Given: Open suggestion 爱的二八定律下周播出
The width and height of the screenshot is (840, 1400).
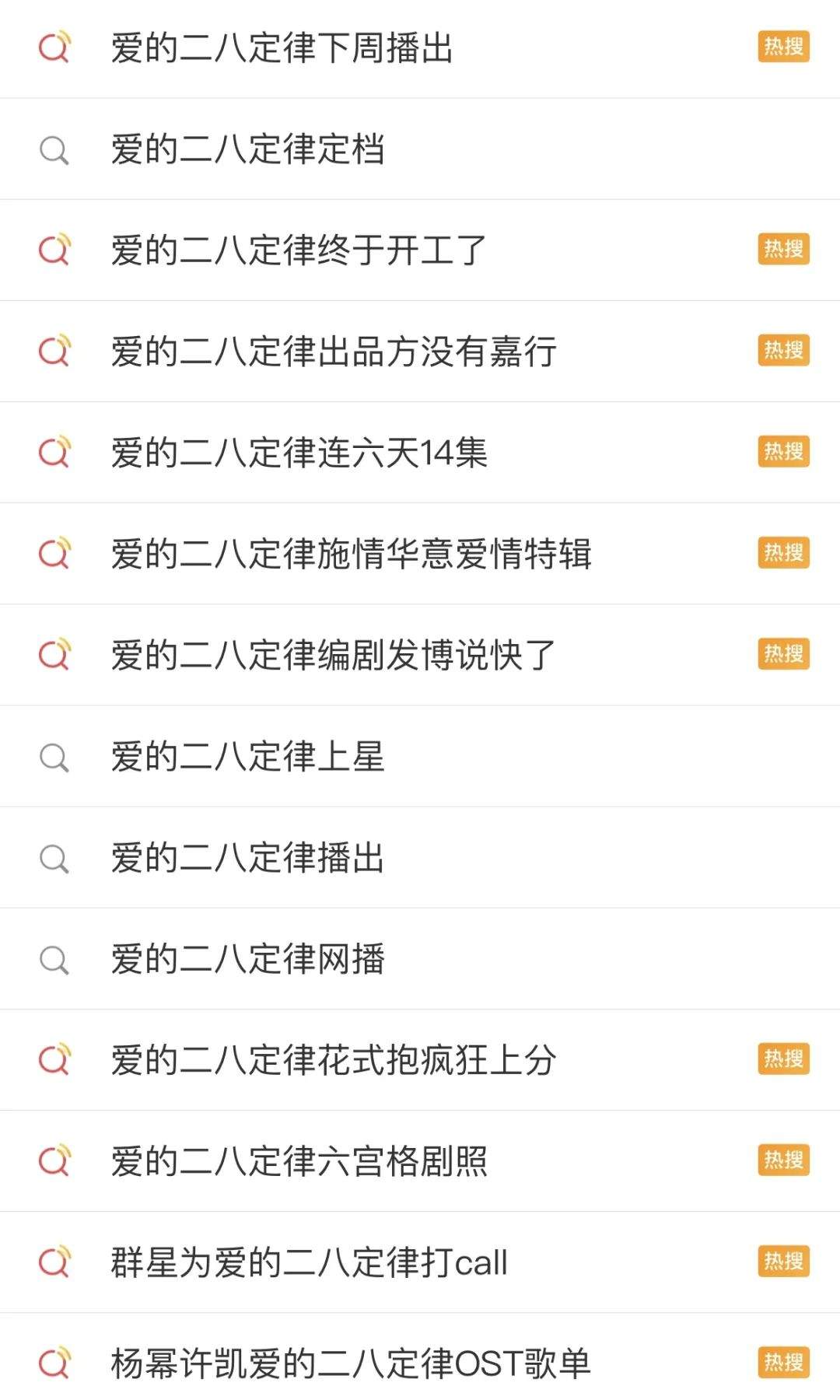Looking at the screenshot, I should (x=282, y=48).
